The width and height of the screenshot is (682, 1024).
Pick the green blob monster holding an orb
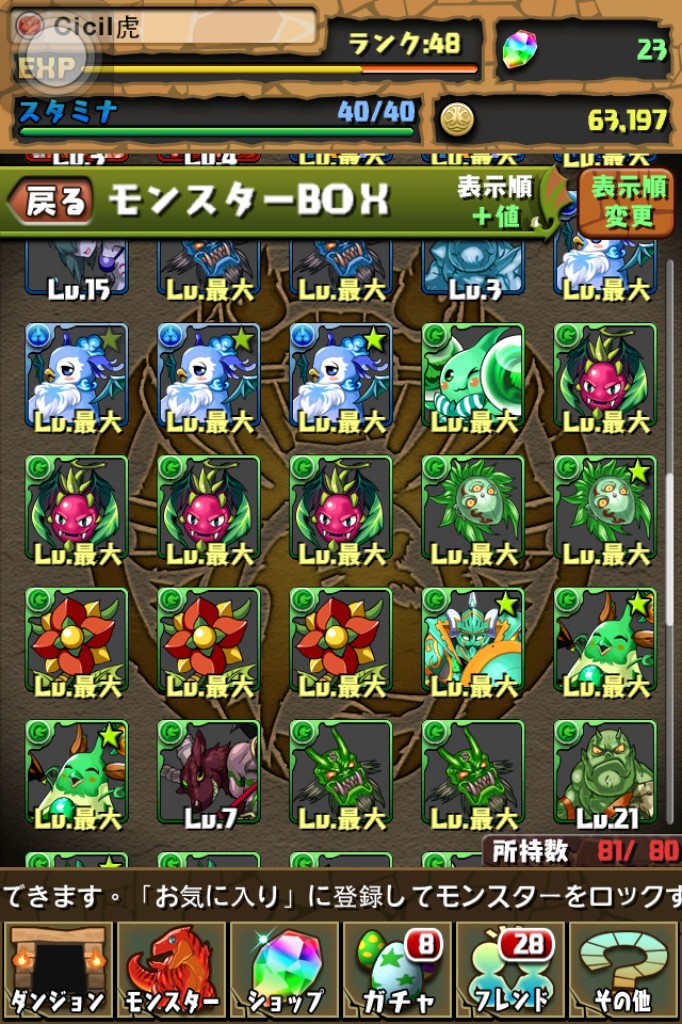(x=473, y=377)
